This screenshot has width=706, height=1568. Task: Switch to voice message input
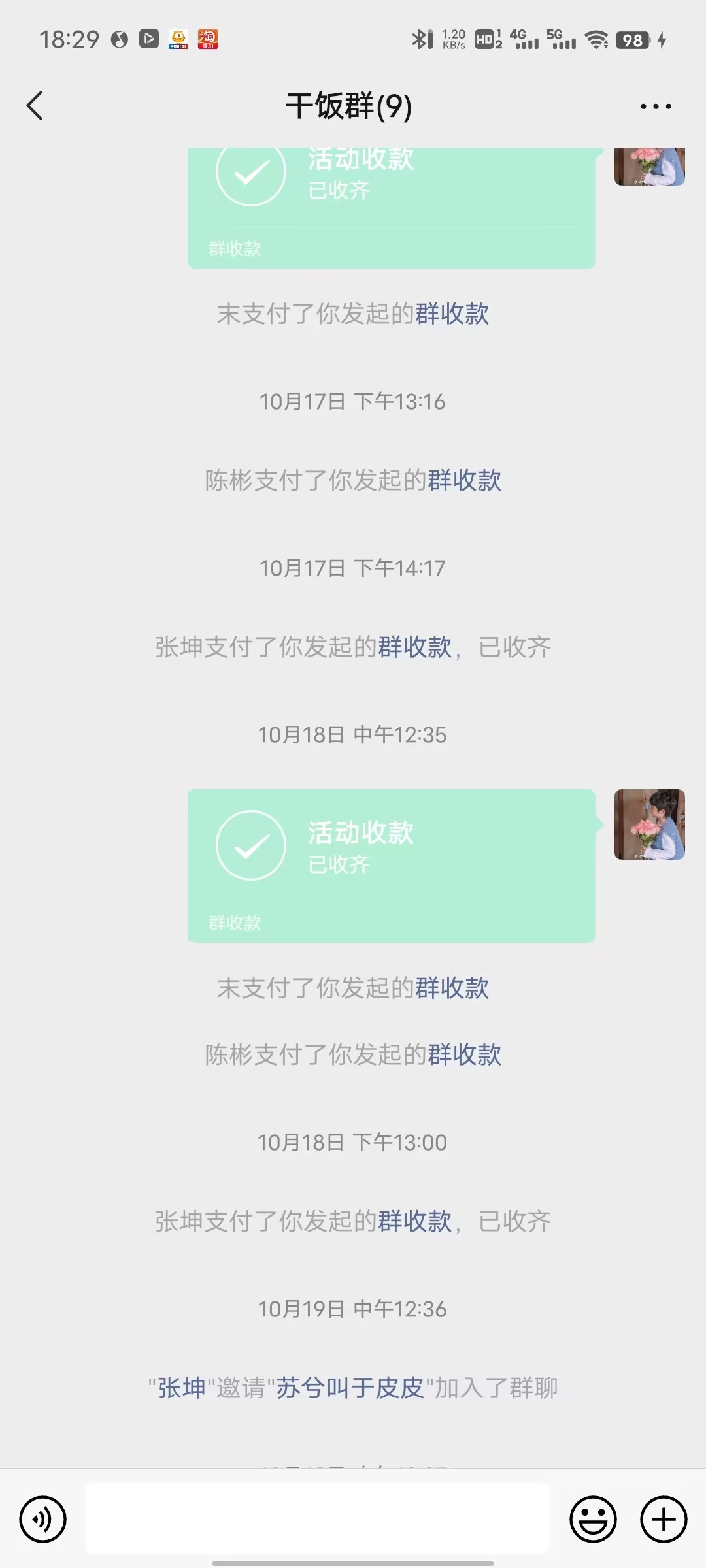click(x=43, y=1519)
